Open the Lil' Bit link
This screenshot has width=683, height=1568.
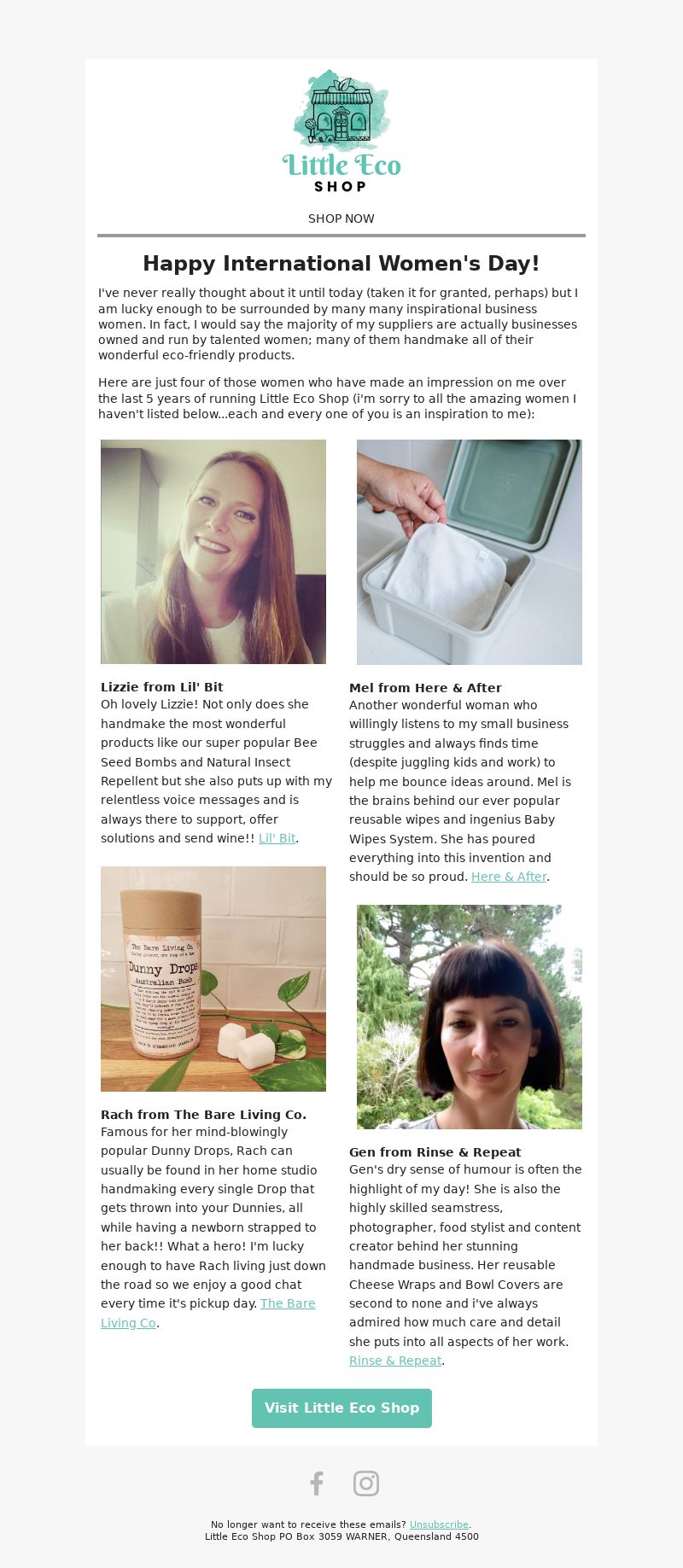point(277,838)
